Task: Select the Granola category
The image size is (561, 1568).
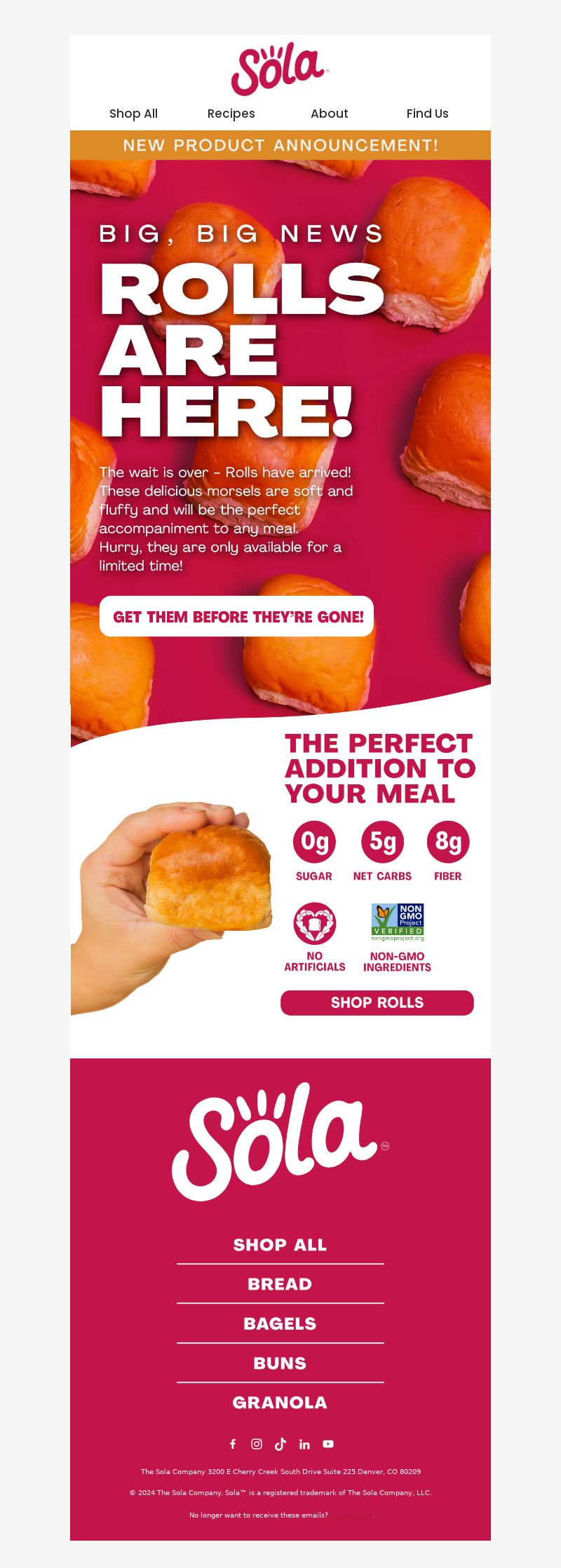Action: 280,1403
